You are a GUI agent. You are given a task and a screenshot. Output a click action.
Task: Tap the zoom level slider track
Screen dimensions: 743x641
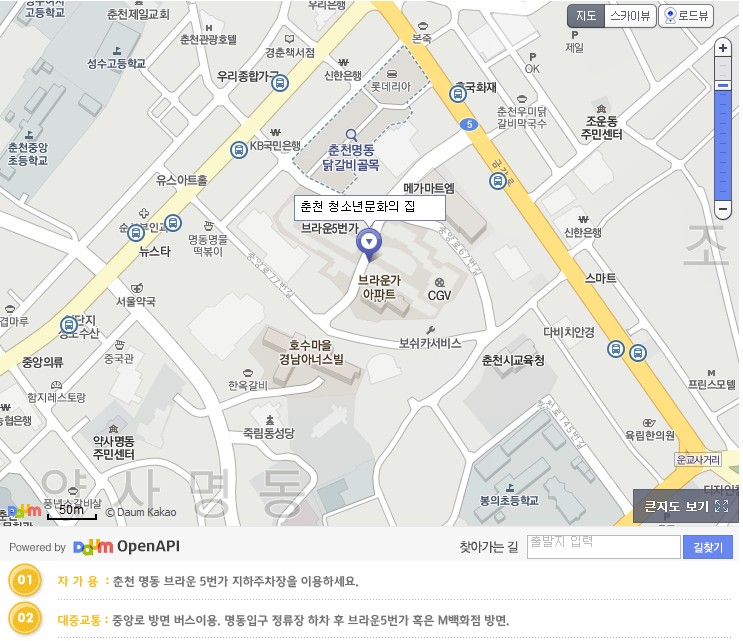723,140
